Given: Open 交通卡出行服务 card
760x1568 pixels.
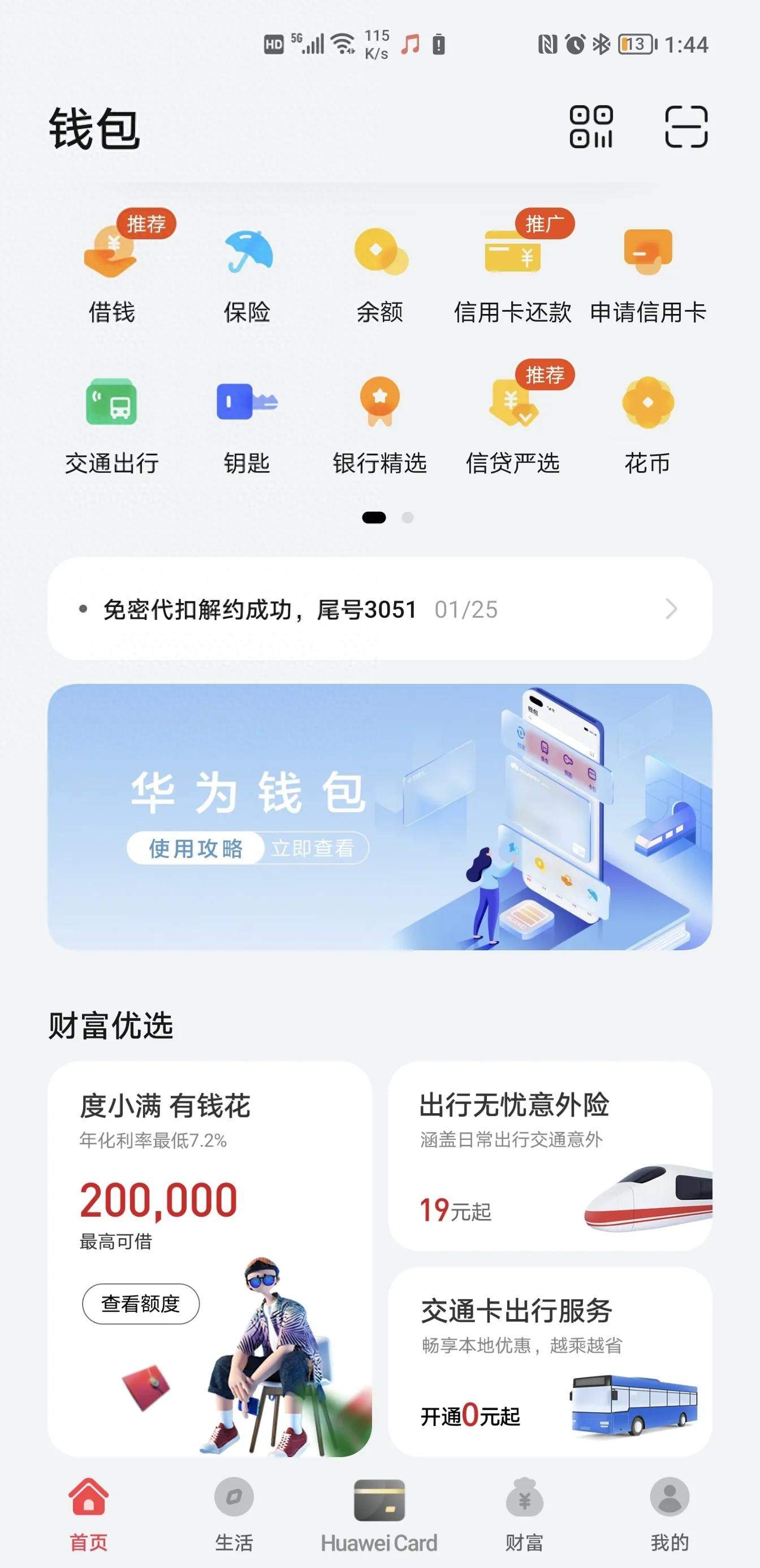Looking at the screenshot, I should 550,1362.
